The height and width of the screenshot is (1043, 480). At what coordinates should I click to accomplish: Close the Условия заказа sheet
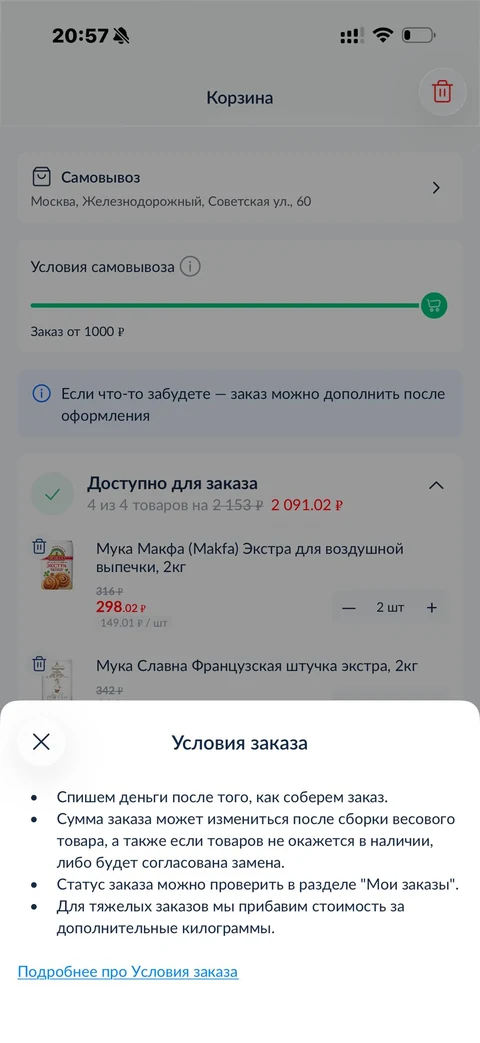[41, 742]
